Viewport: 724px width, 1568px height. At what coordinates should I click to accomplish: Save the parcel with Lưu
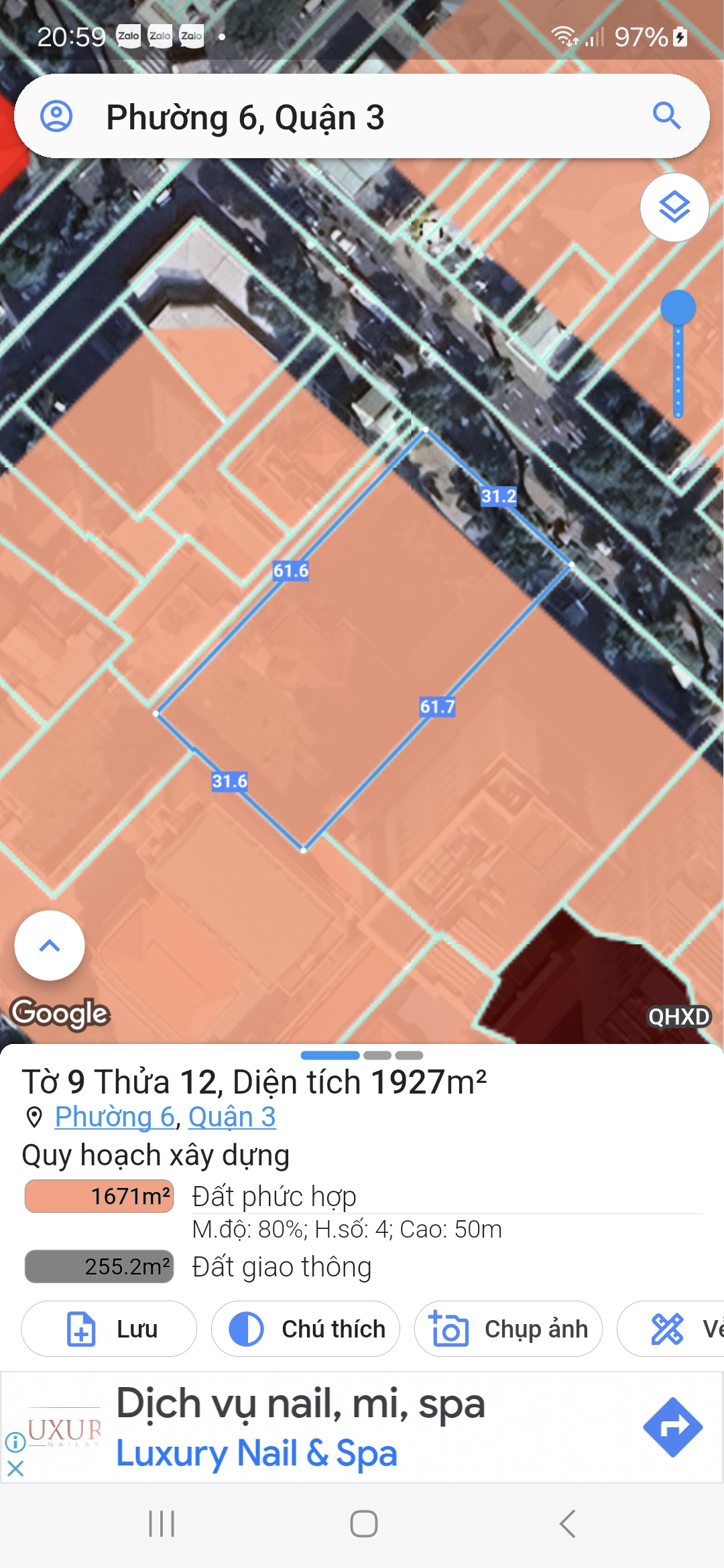(x=109, y=1329)
